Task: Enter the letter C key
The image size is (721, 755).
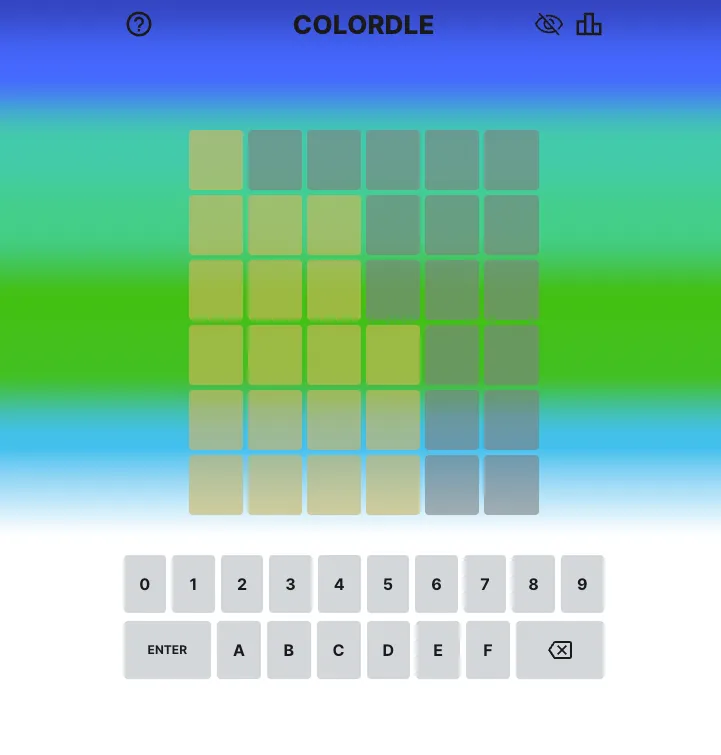Action: coord(338,650)
